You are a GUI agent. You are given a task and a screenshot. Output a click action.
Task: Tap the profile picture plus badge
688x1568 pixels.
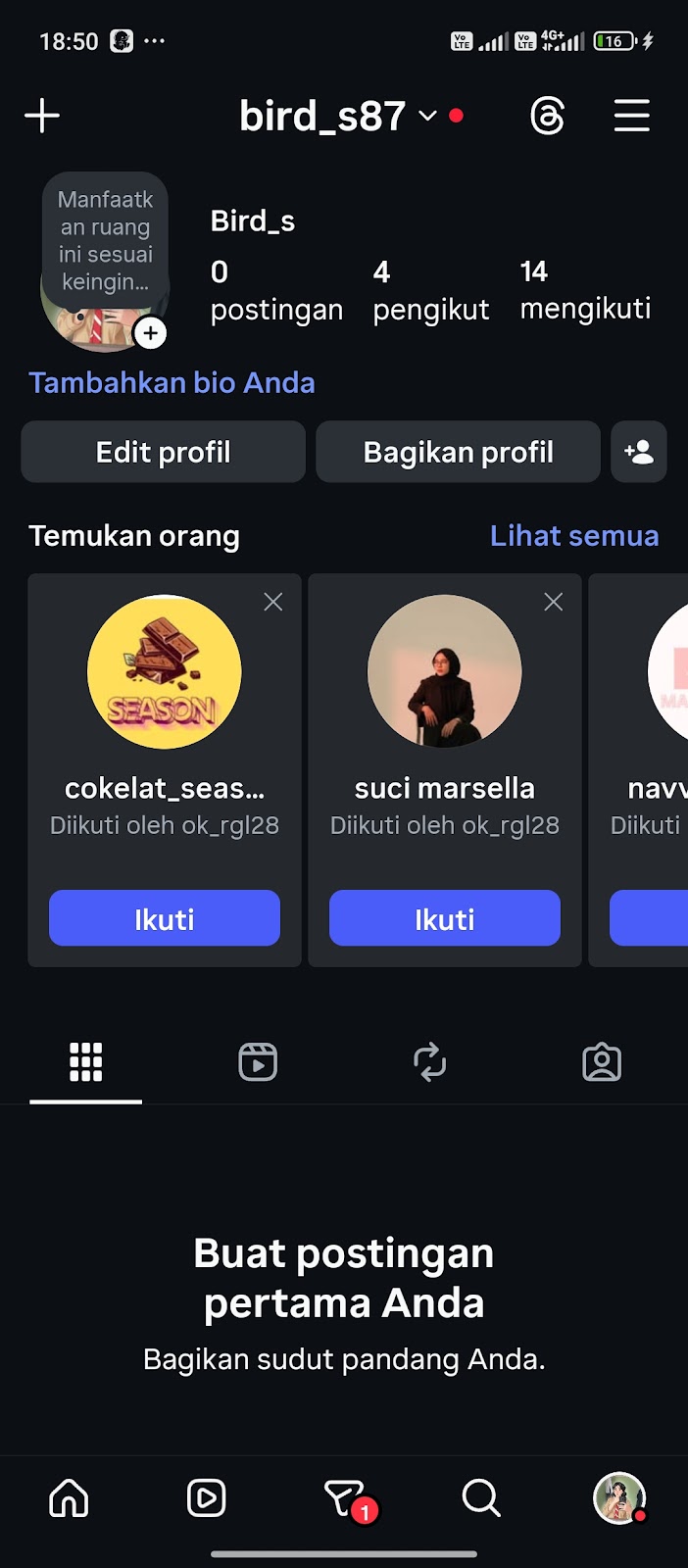150,333
